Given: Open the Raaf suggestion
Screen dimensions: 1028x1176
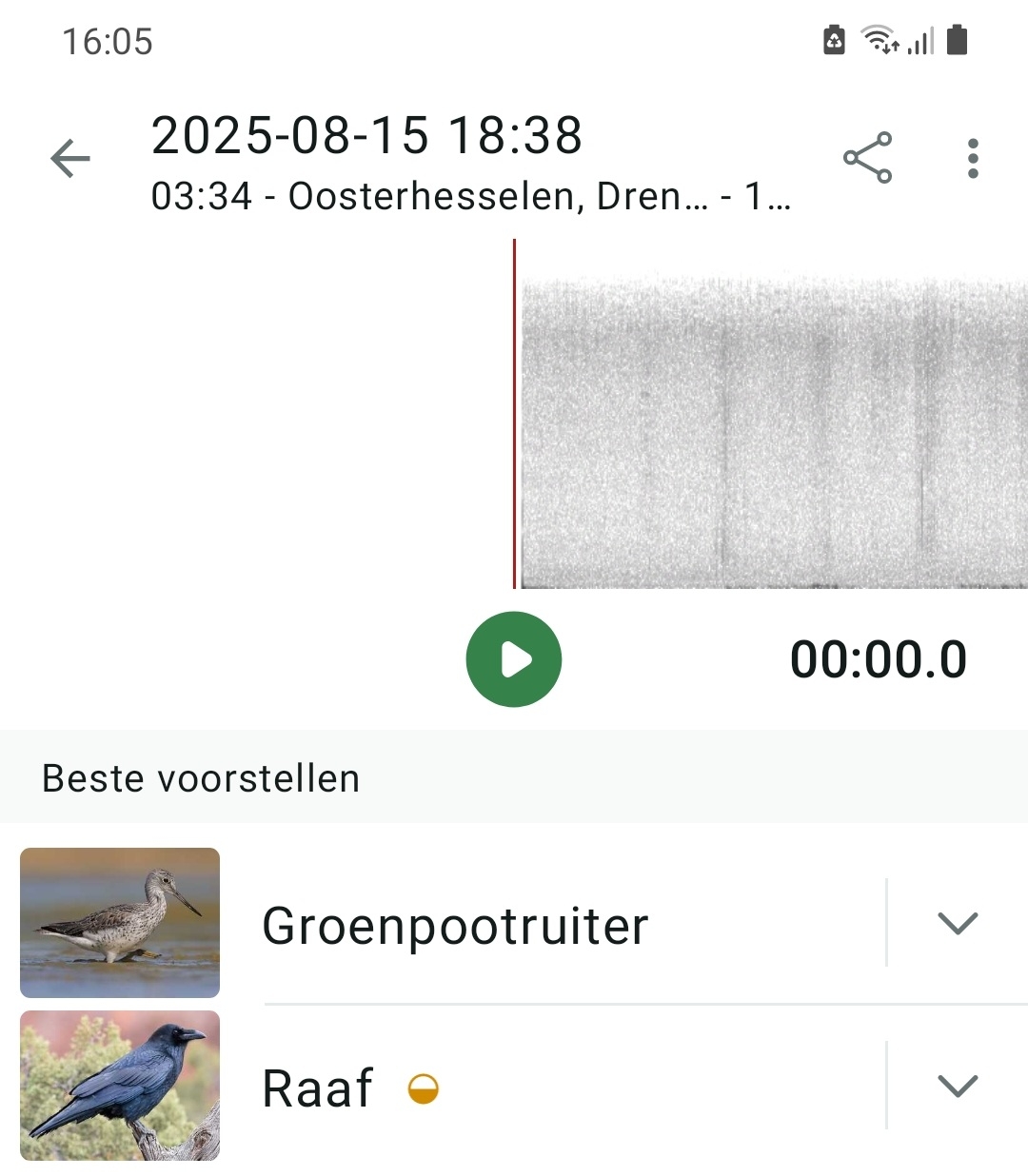Looking at the screenshot, I should (x=318, y=1088).
